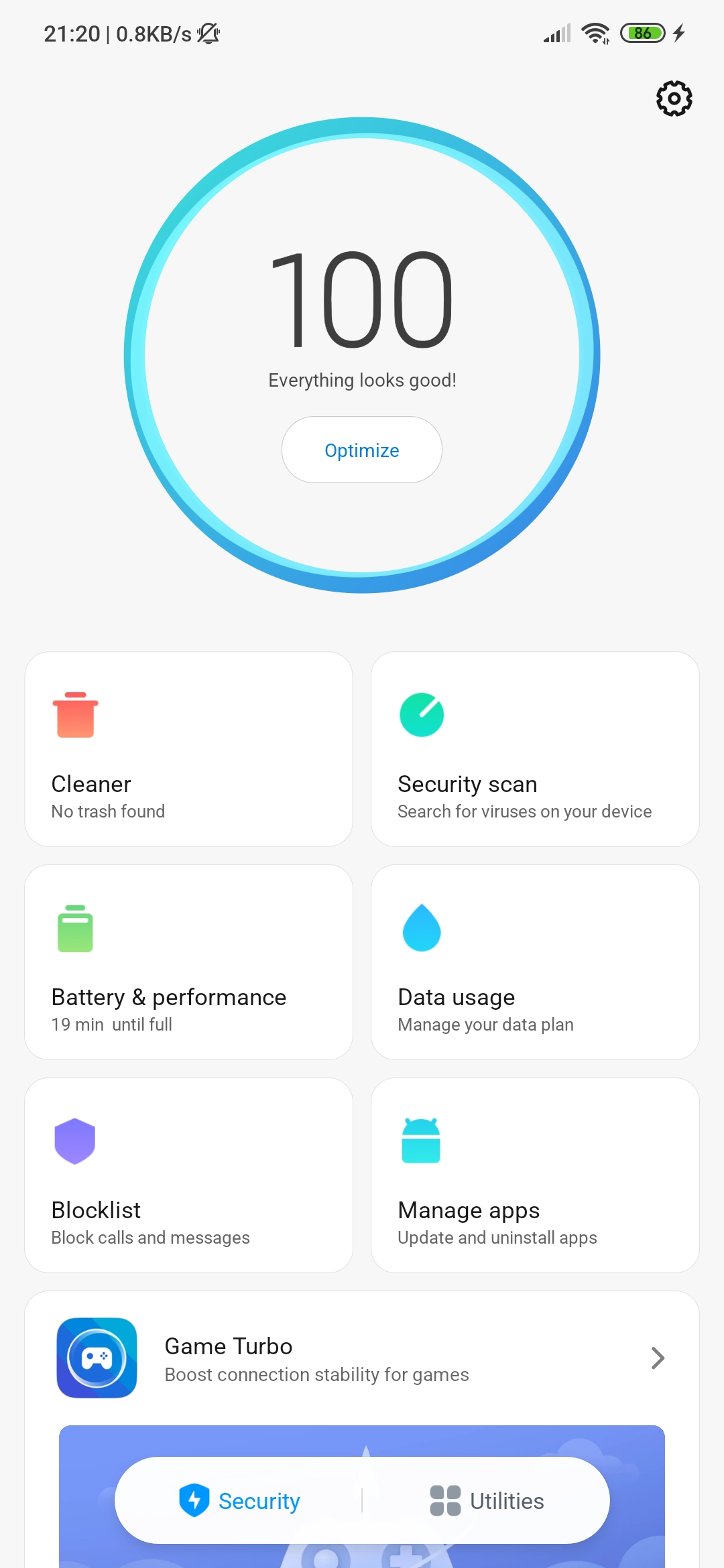Open the settings gear icon

674,99
